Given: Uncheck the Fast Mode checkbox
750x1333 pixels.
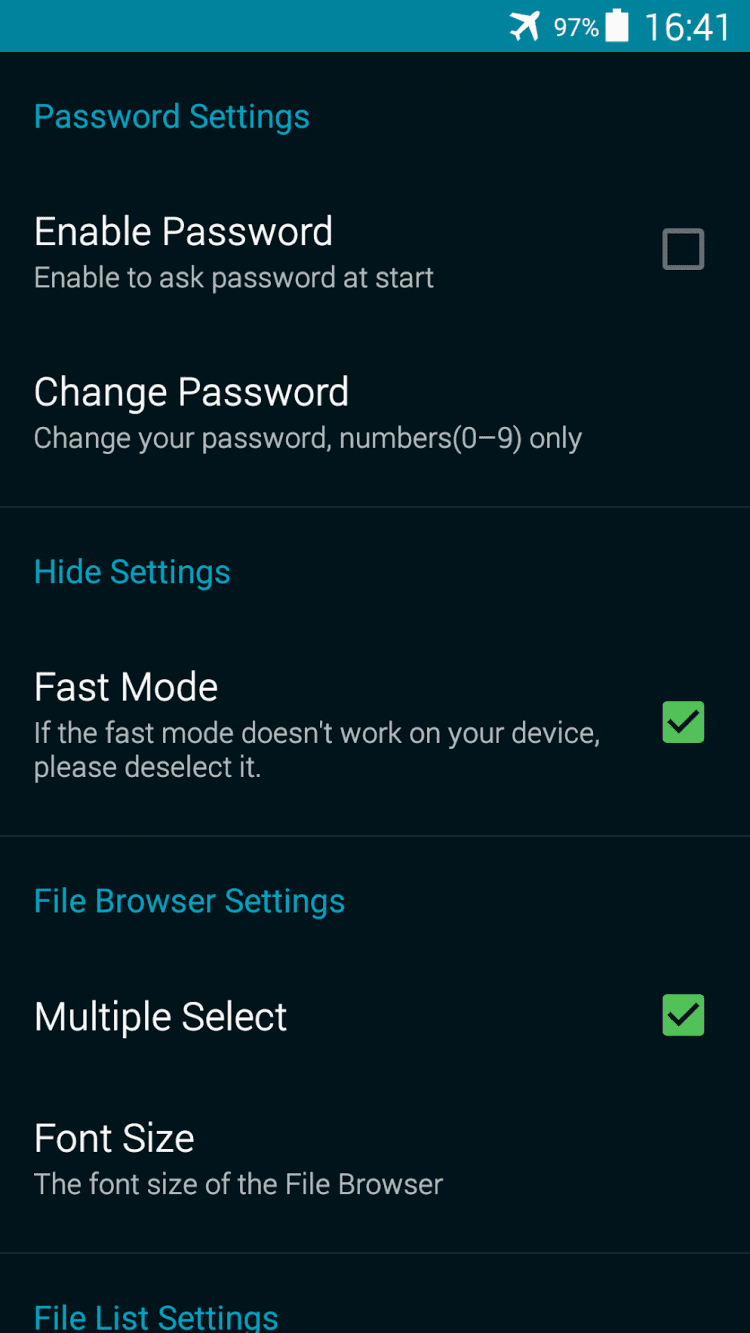Looking at the screenshot, I should 683,722.
